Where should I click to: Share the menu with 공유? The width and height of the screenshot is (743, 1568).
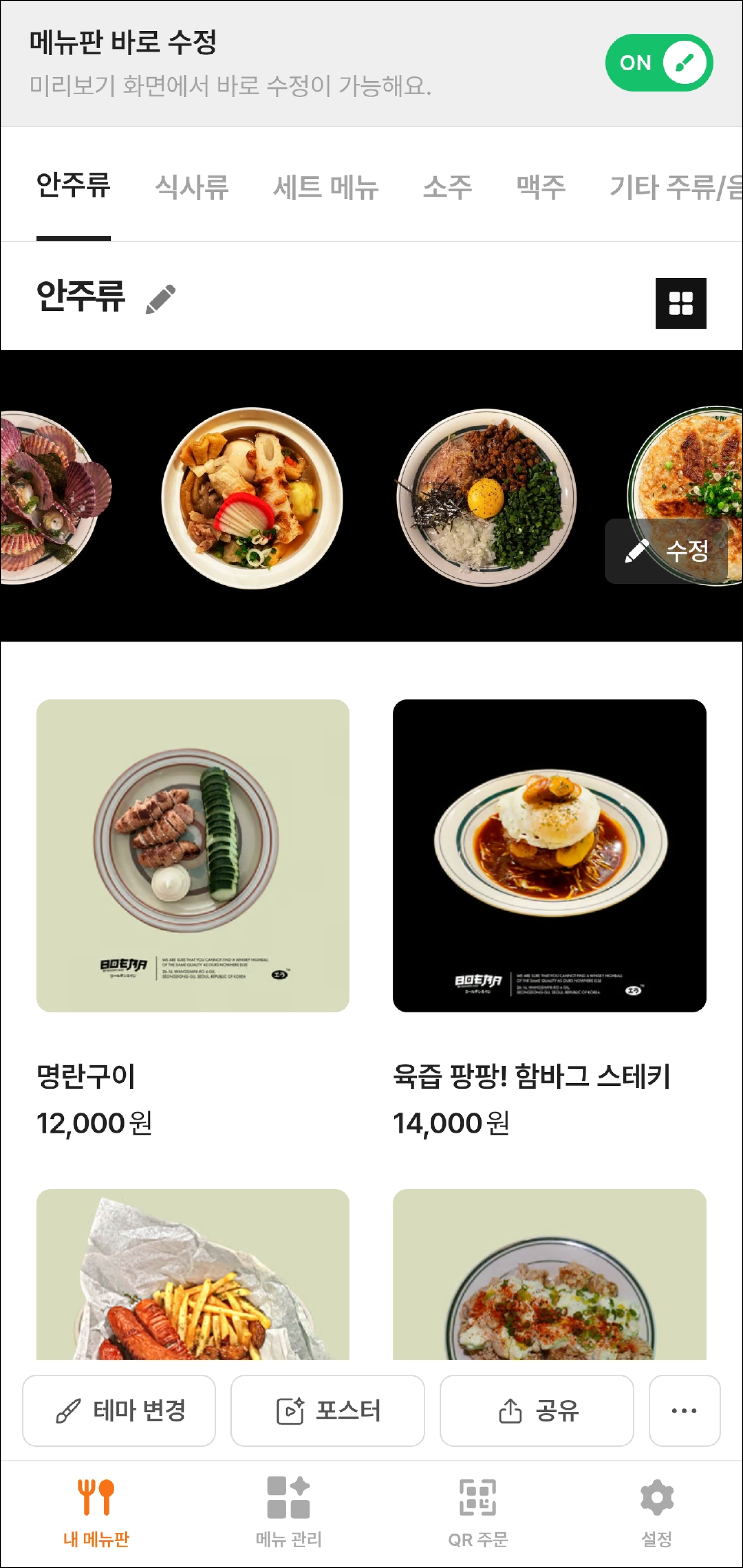(x=537, y=1410)
